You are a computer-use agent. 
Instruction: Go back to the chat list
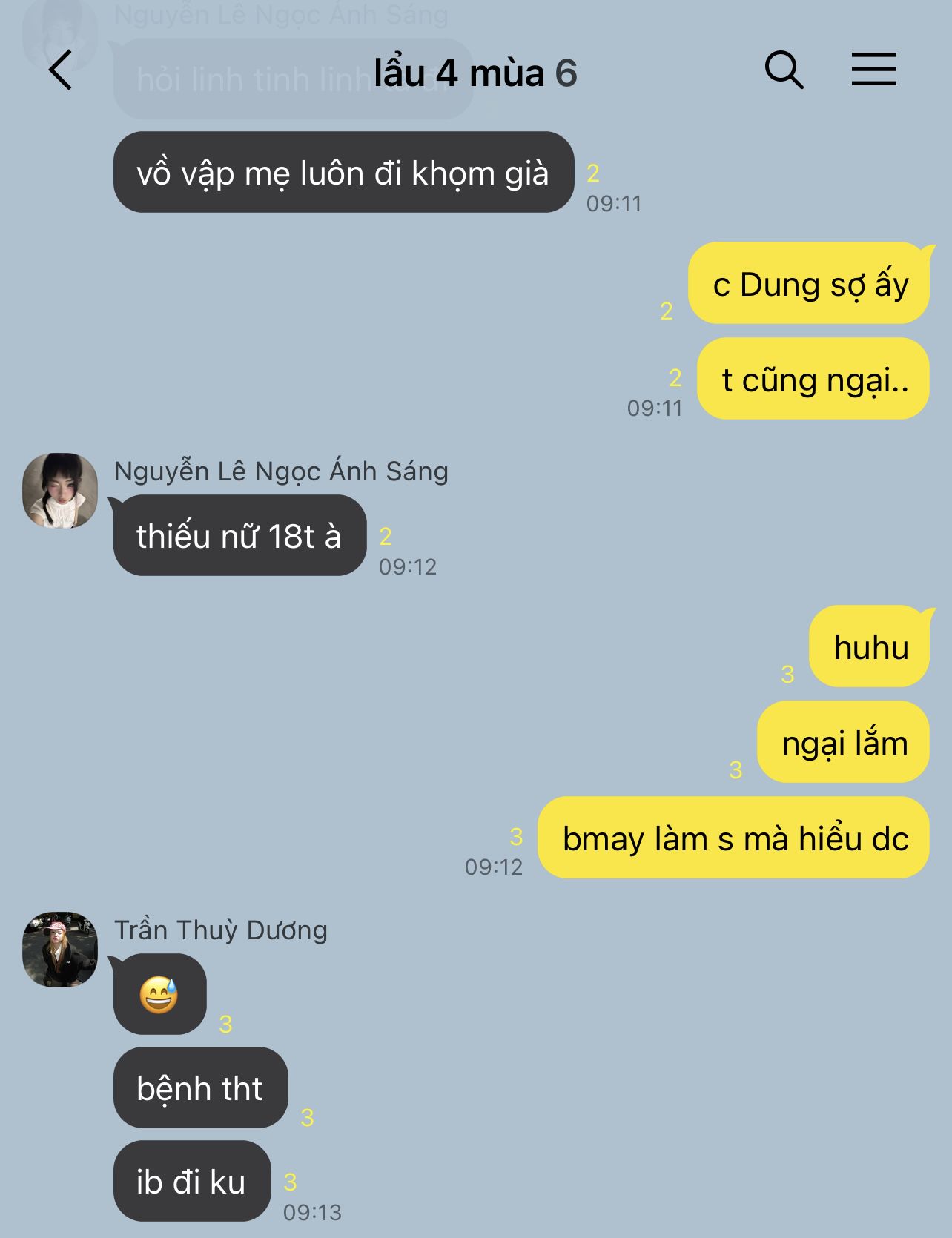tap(61, 70)
